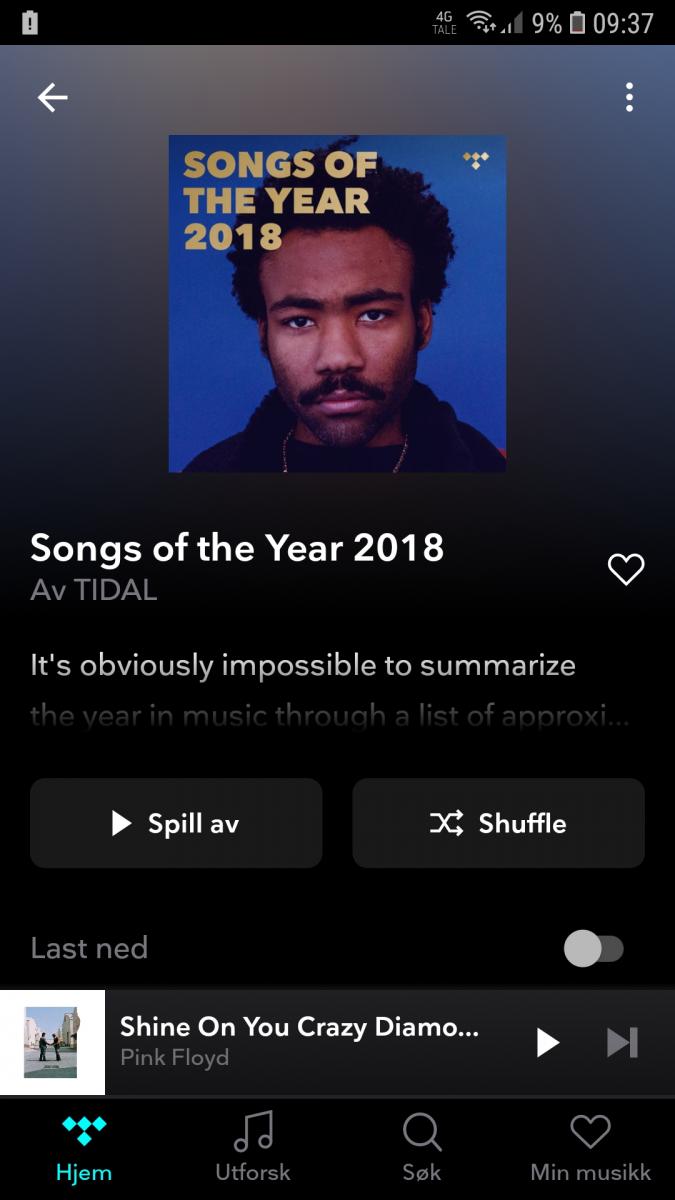
Task: Add playlist to favorites with heart icon
Action: (626, 569)
